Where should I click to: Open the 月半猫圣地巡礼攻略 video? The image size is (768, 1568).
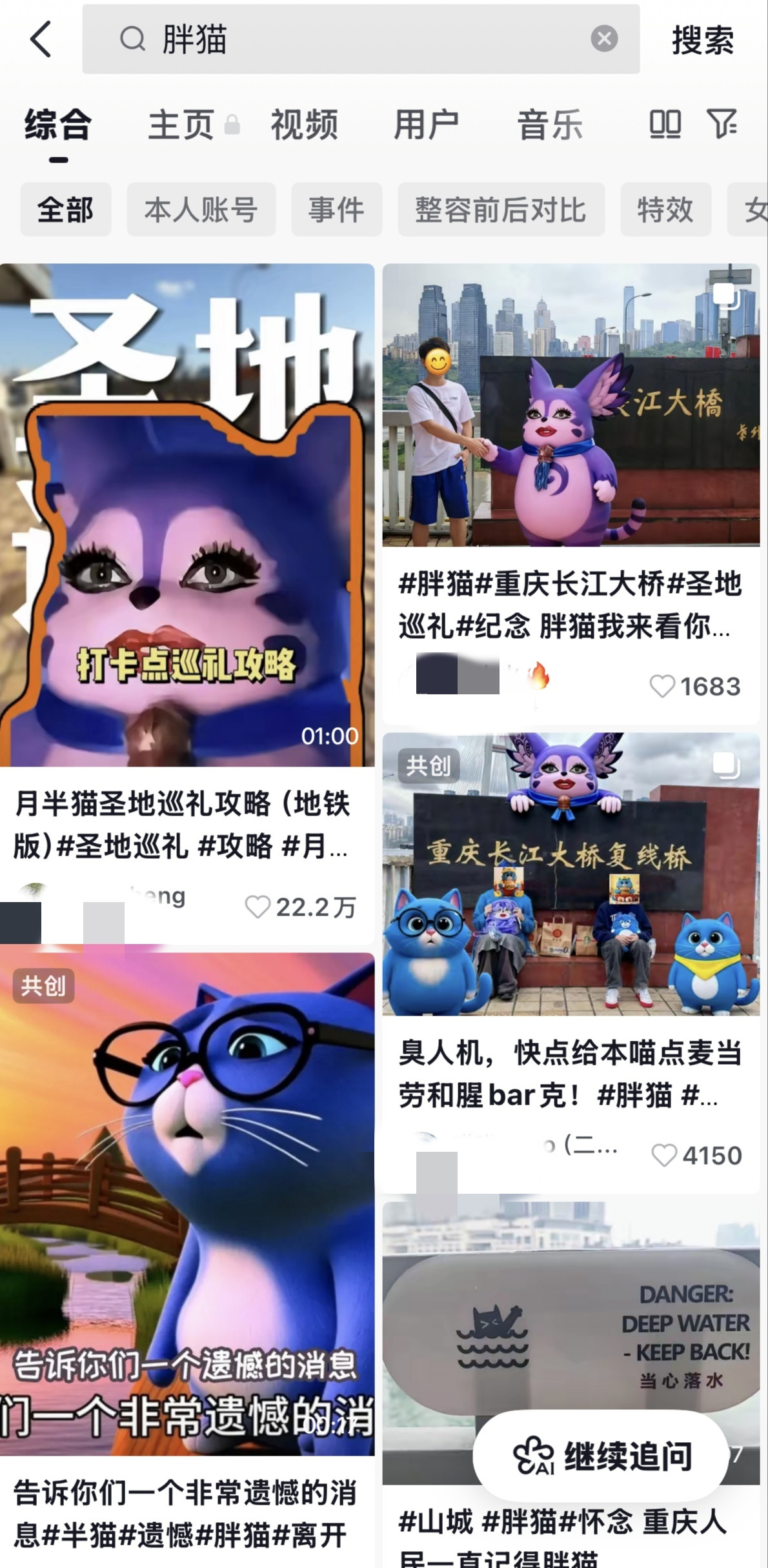[x=187, y=515]
